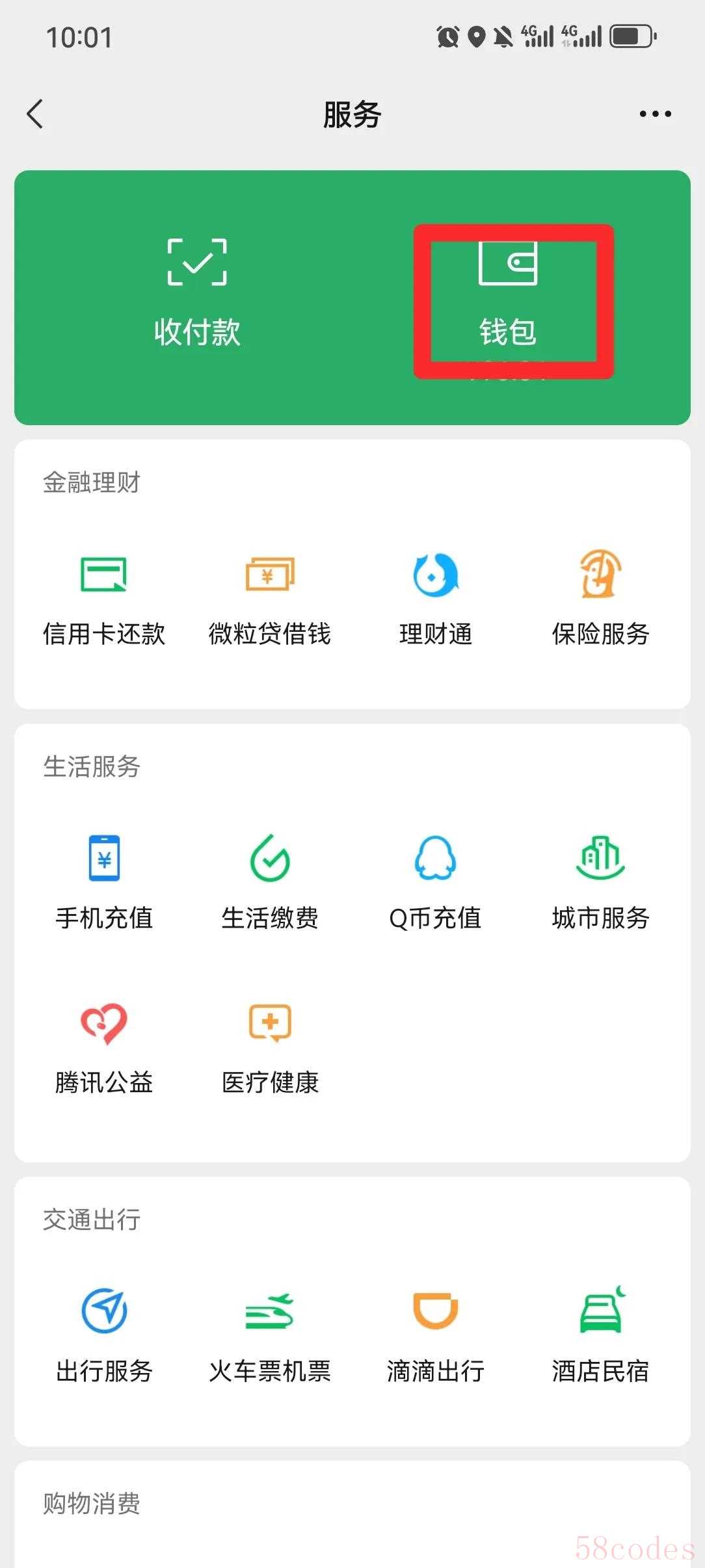Viewport: 705px width, 1568px height.
Task: Launch 滴滴出行 ride hailing
Action: coord(436,1335)
